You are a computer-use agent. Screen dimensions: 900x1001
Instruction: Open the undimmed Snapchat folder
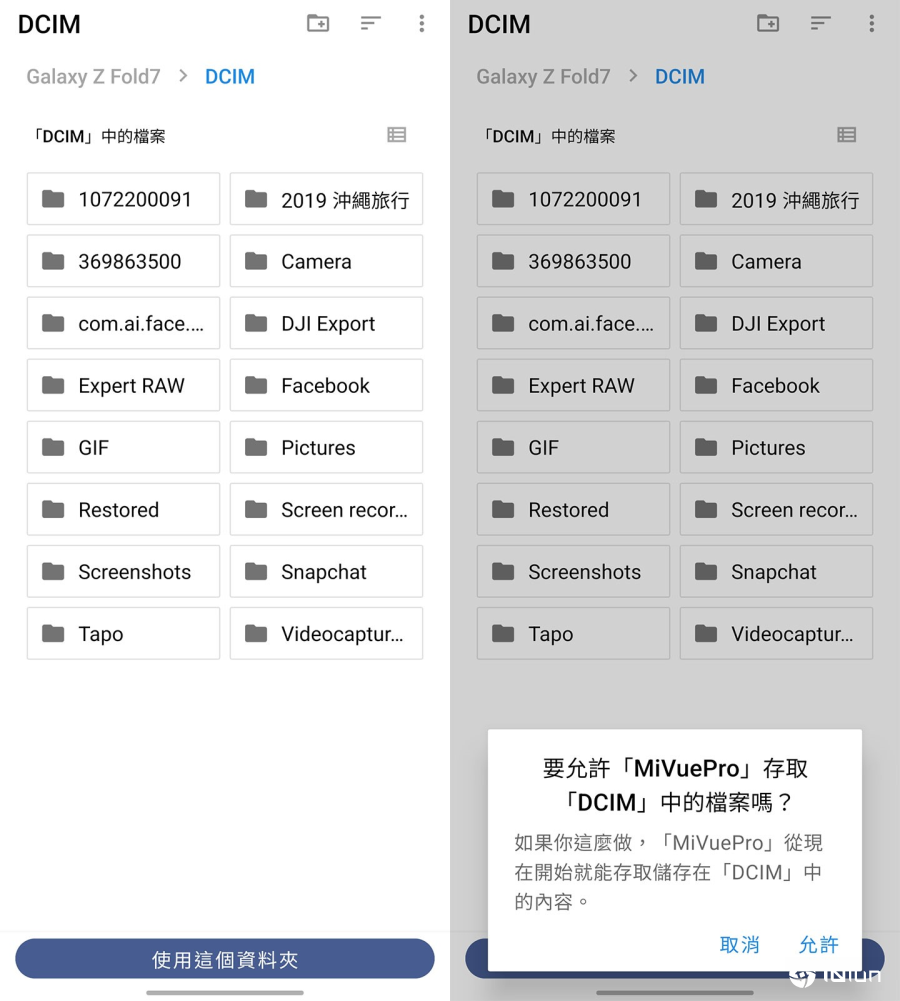pyautogui.click(x=326, y=571)
